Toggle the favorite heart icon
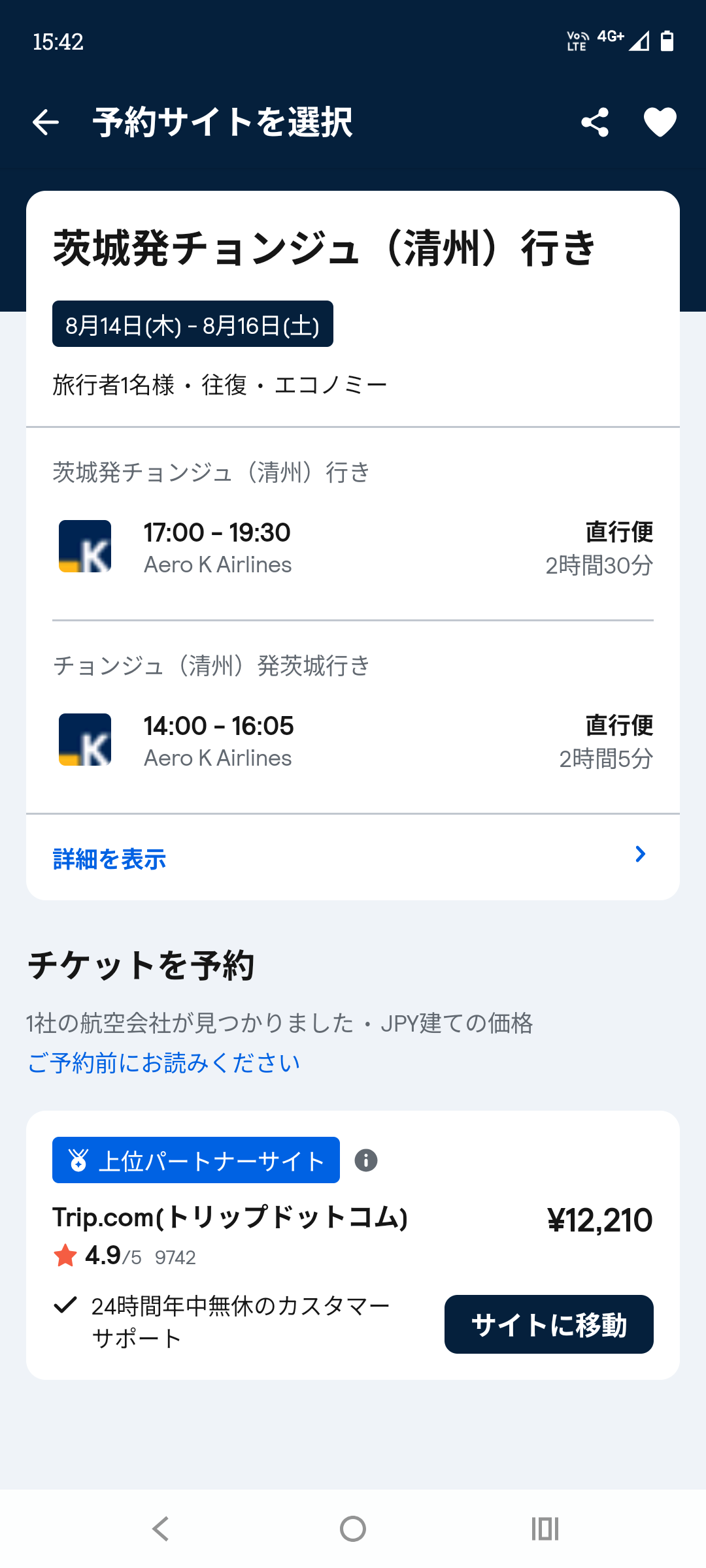Viewport: 706px width, 1568px height. coord(660,122)
